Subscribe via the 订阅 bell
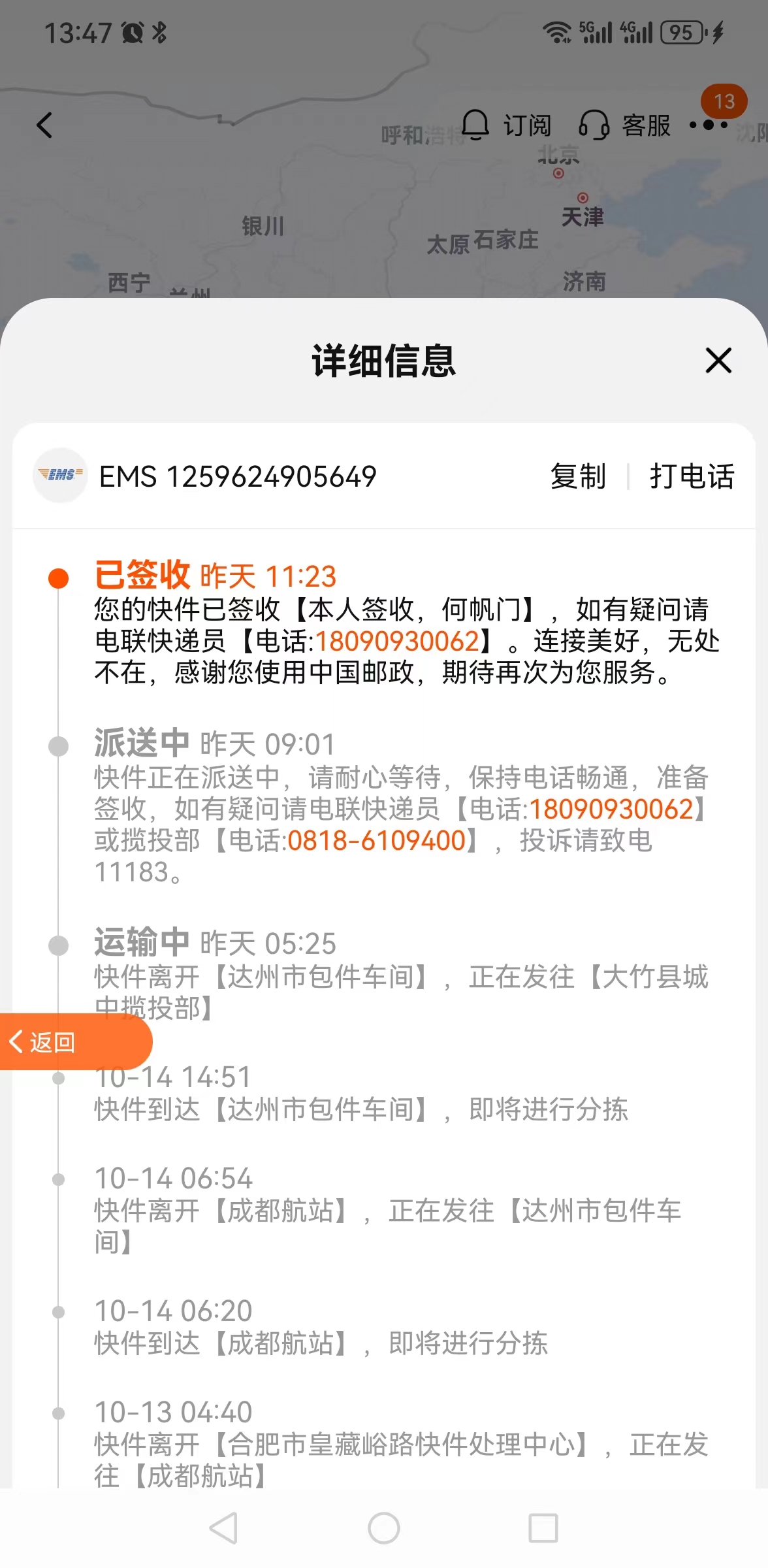This screenshot has height=1568, width=768. 506,125
